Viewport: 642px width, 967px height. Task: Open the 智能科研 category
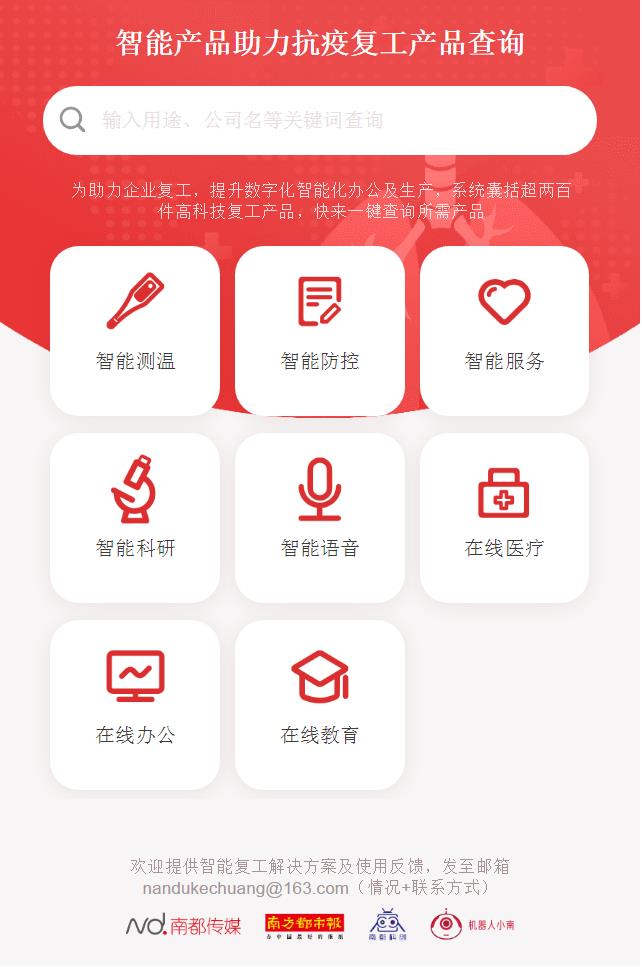click(x=135, y=518)
